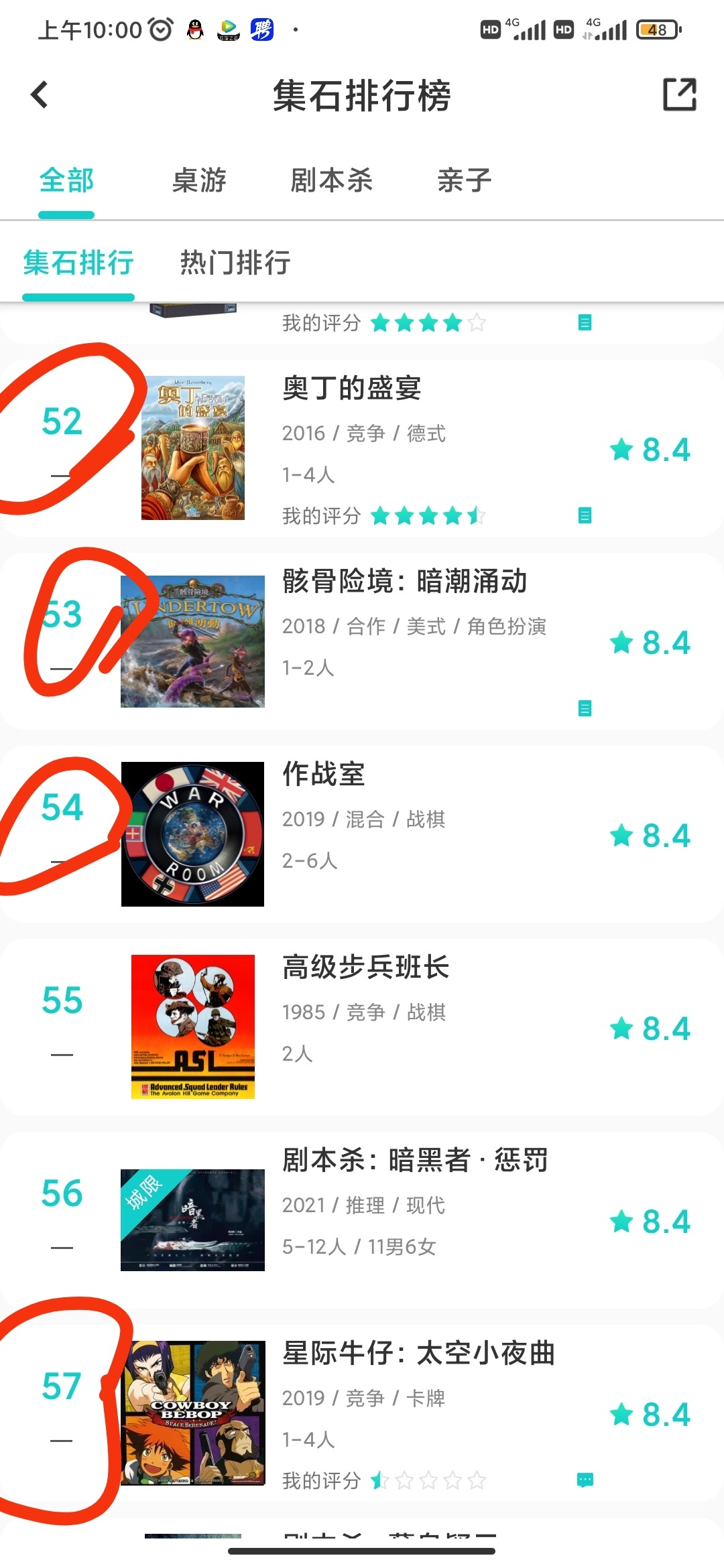The height and width of the screenshot is (1568, 724).
Task: Switch to the 剧本杀 tab
Action: coord(331,181)
